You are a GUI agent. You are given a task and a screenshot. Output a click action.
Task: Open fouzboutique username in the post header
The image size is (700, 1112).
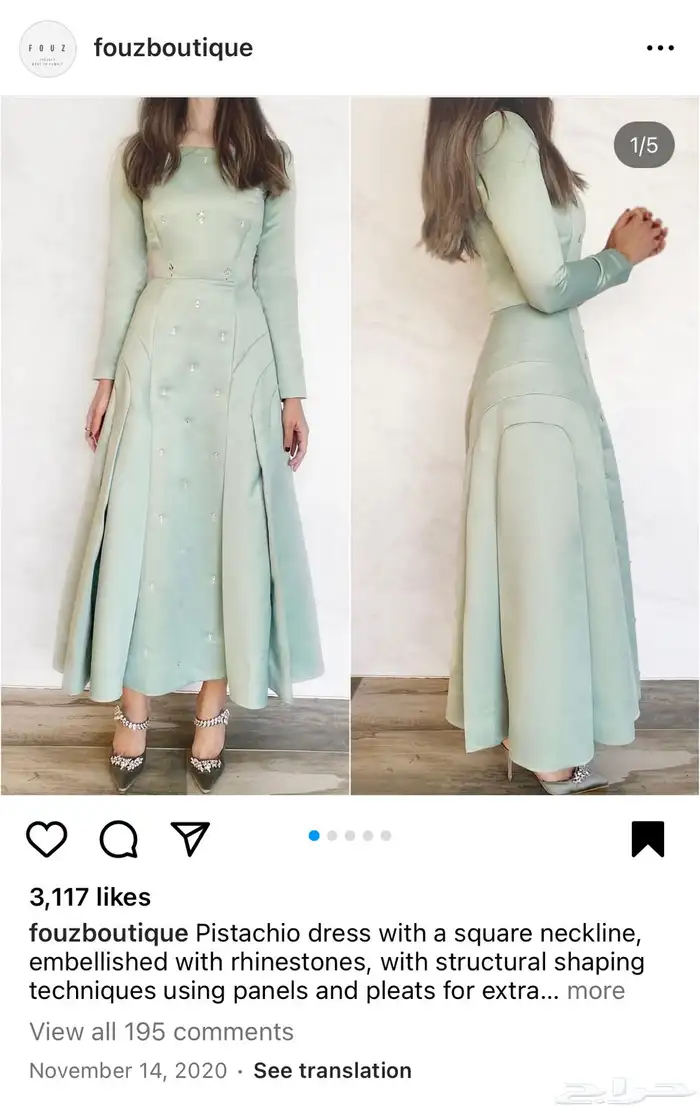point(173,48)
